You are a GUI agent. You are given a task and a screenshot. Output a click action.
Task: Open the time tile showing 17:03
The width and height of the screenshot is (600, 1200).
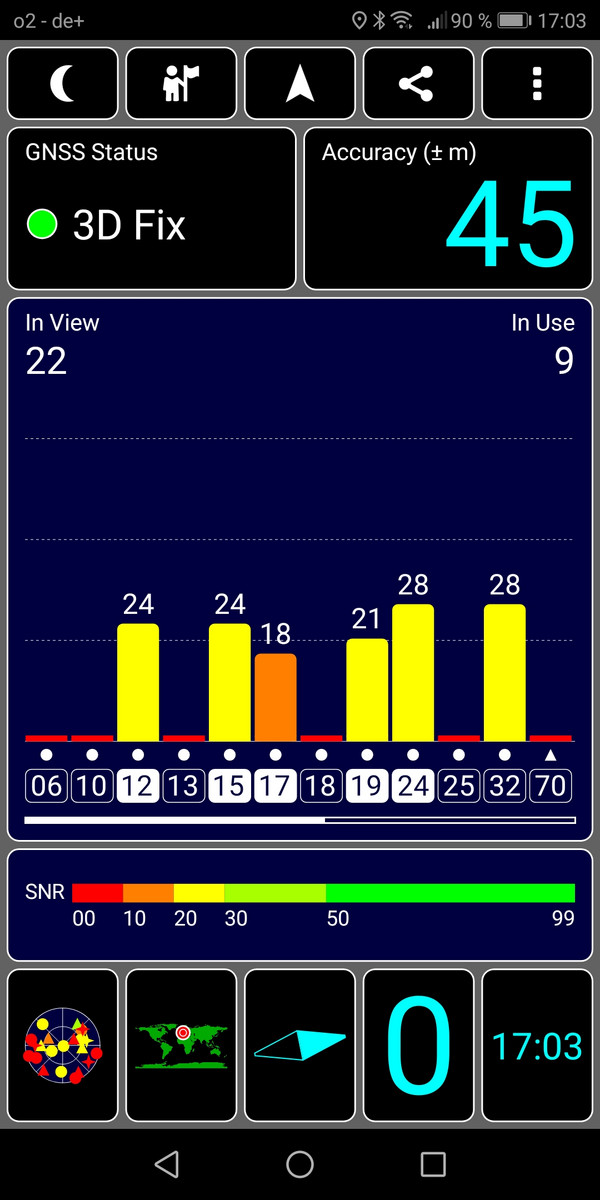click(537, 1045)
